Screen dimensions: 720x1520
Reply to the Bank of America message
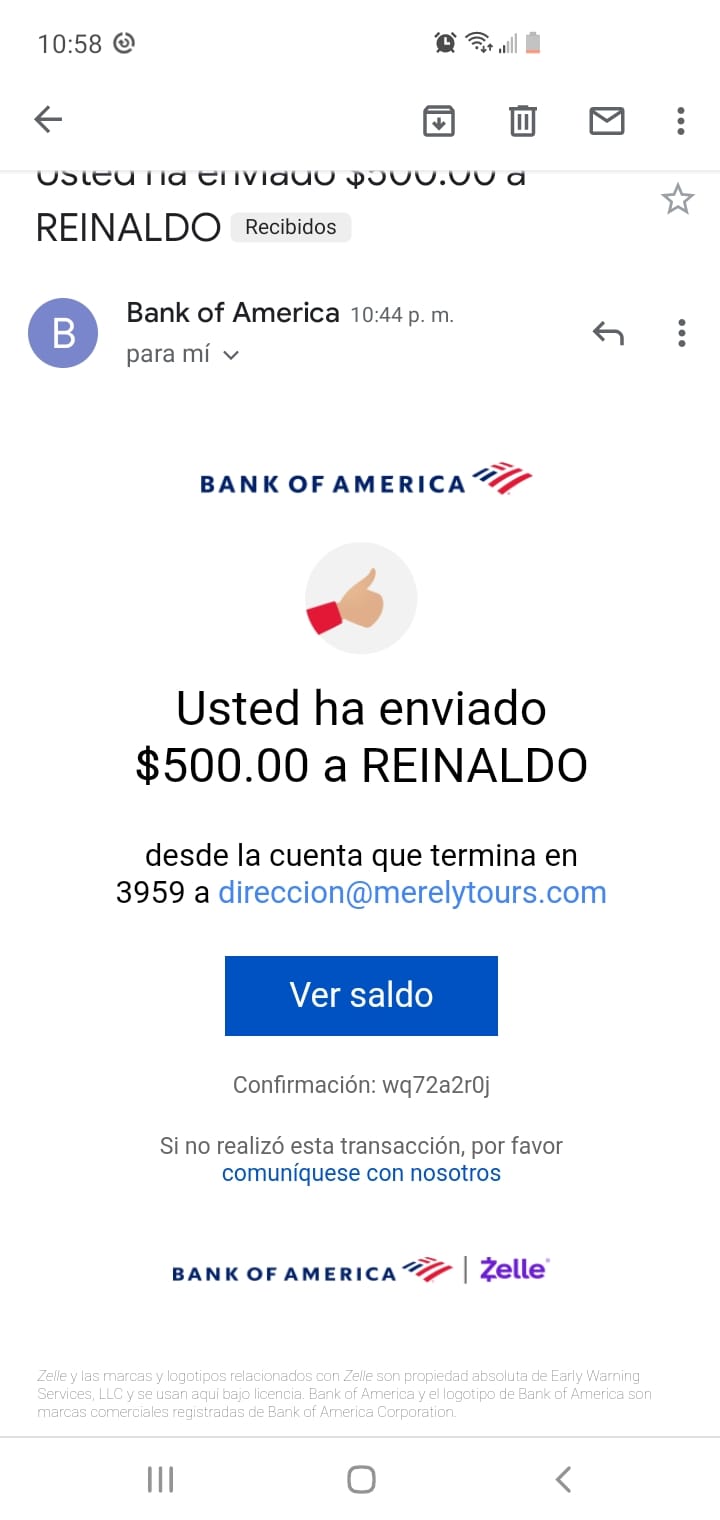click(607, 333)
